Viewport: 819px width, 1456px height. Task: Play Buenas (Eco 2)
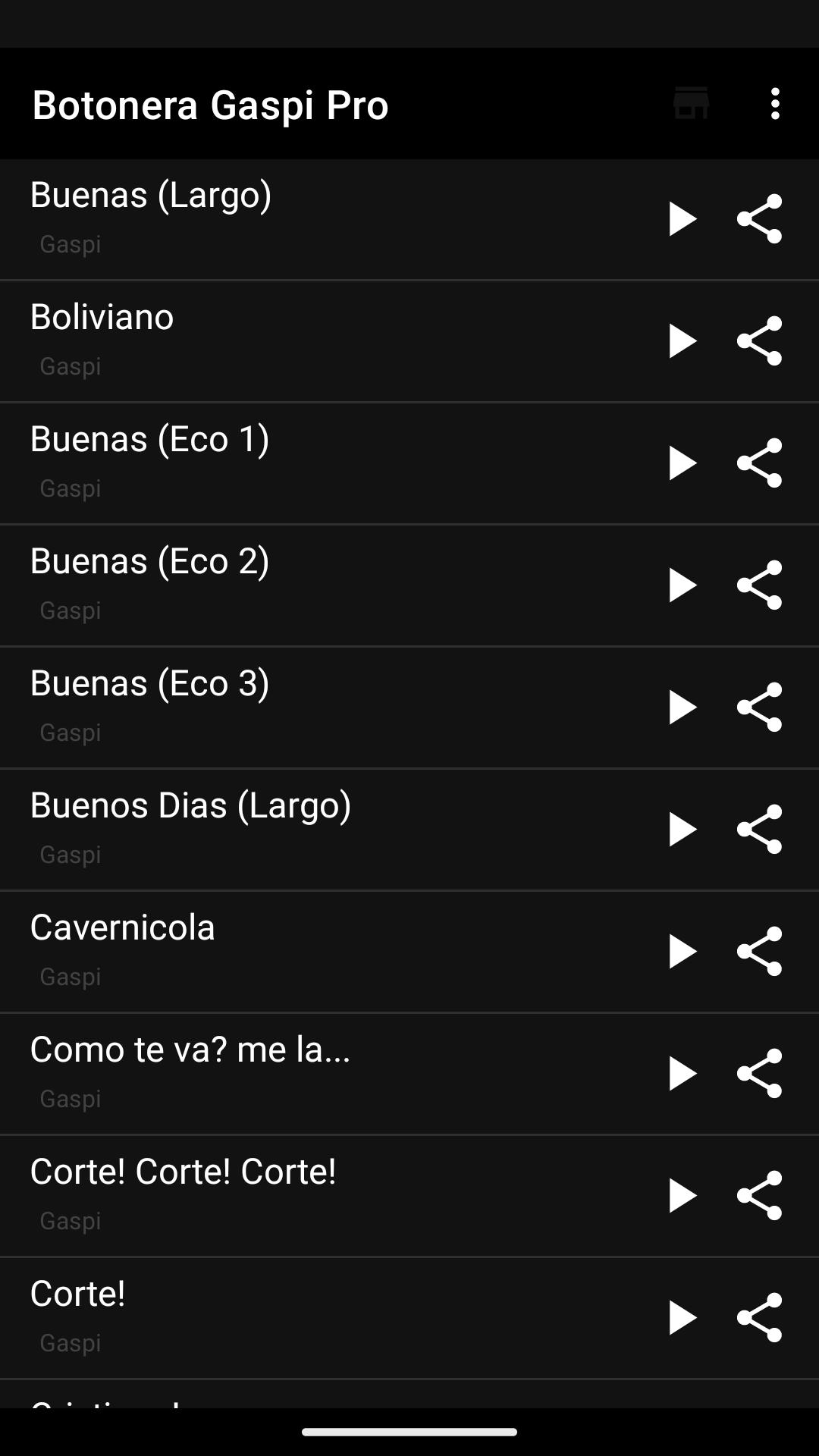tap(682, 585)
